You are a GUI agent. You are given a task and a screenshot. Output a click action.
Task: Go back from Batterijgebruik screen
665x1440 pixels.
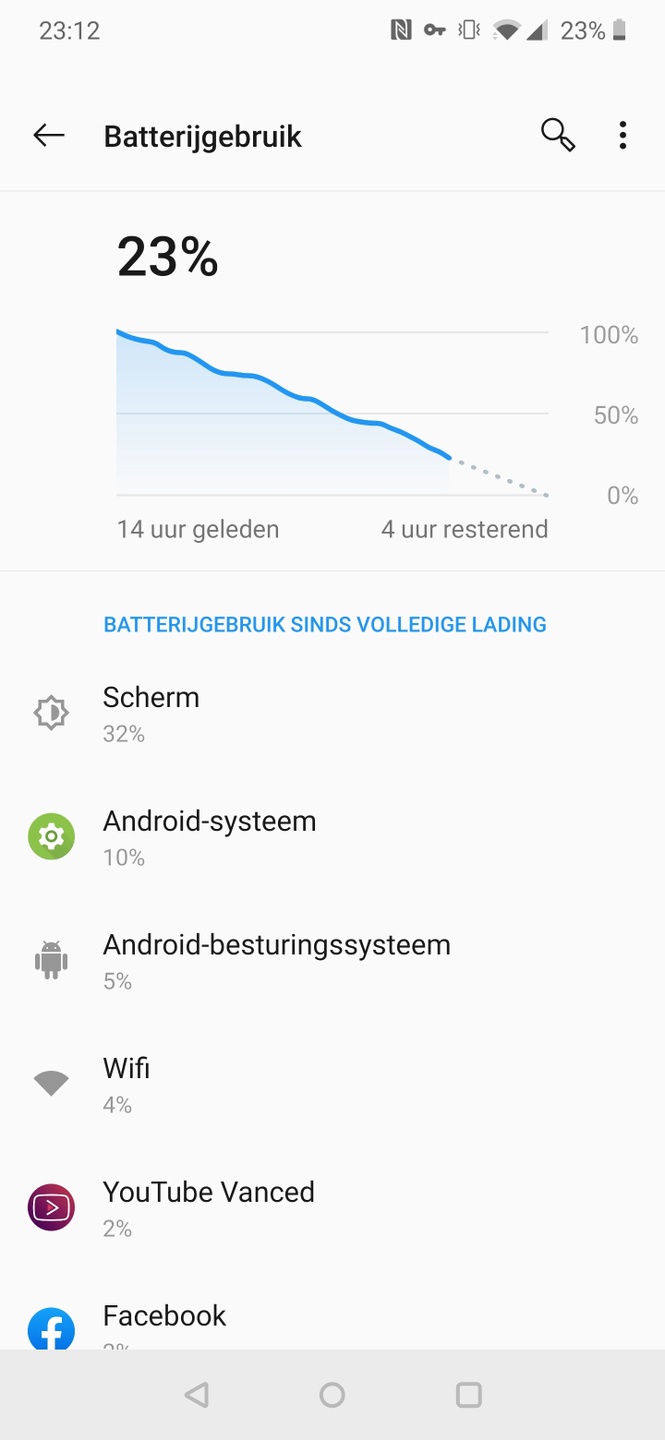48,136
